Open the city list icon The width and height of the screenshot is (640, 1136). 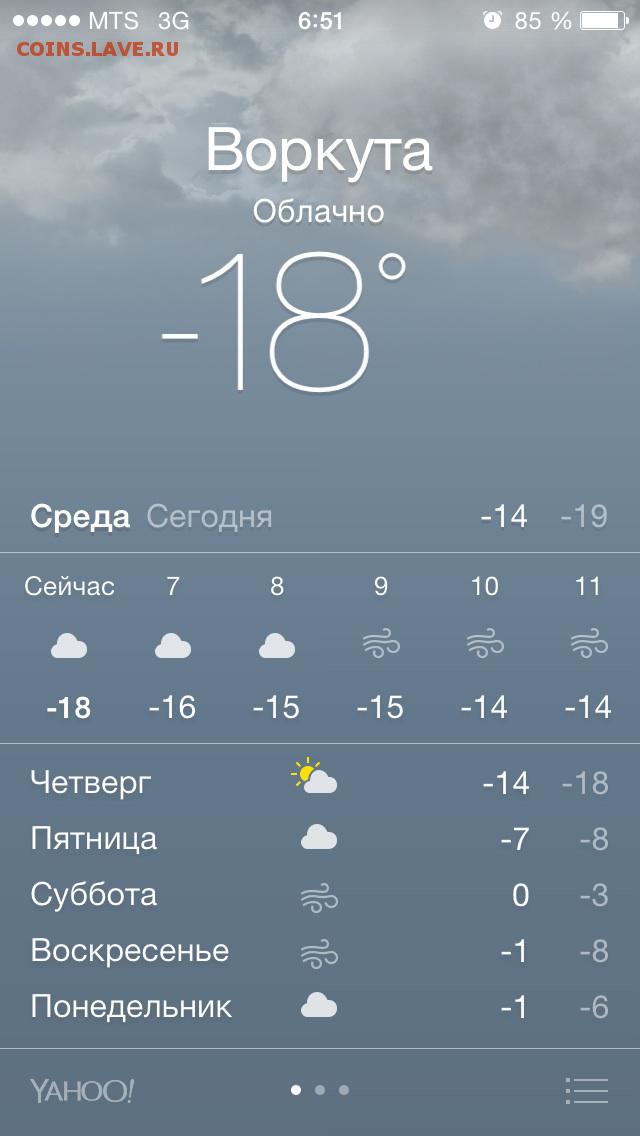tap(586, 1090)
